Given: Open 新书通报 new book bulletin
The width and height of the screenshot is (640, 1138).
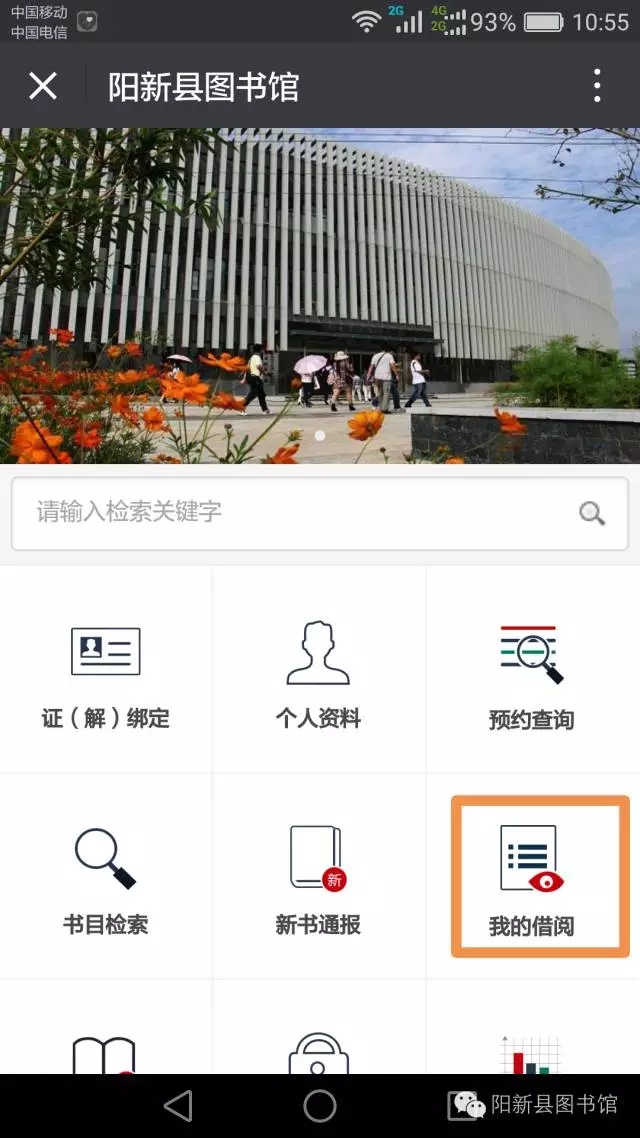Looking at the screenshot, I should (318, 878).
